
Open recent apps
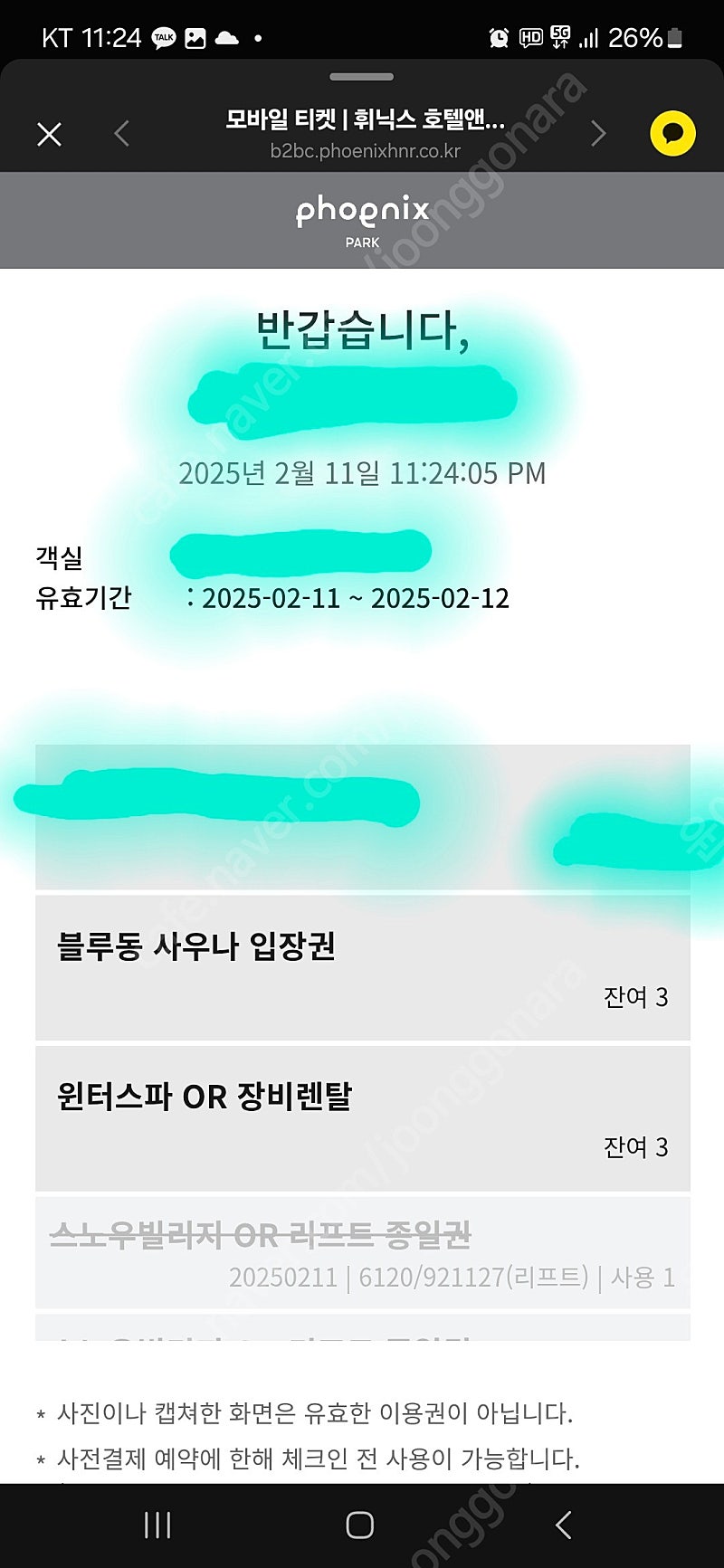(x=157, y=1525)
